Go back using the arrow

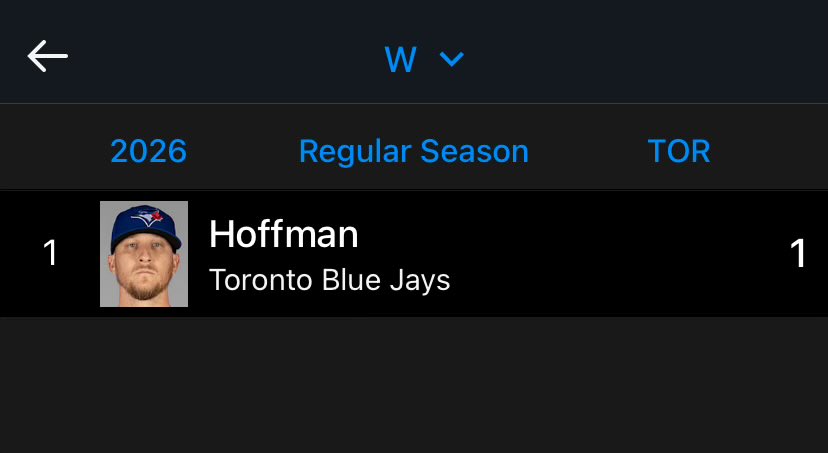coord(47,56)
